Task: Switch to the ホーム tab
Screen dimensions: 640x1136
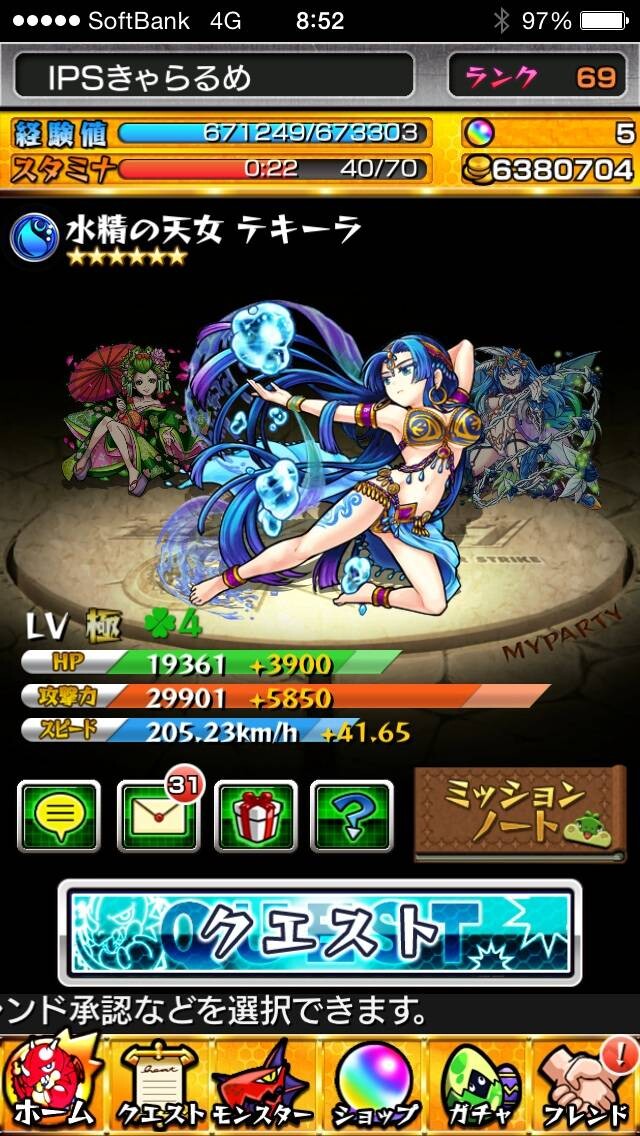Action: click(x=51, y=1085)
